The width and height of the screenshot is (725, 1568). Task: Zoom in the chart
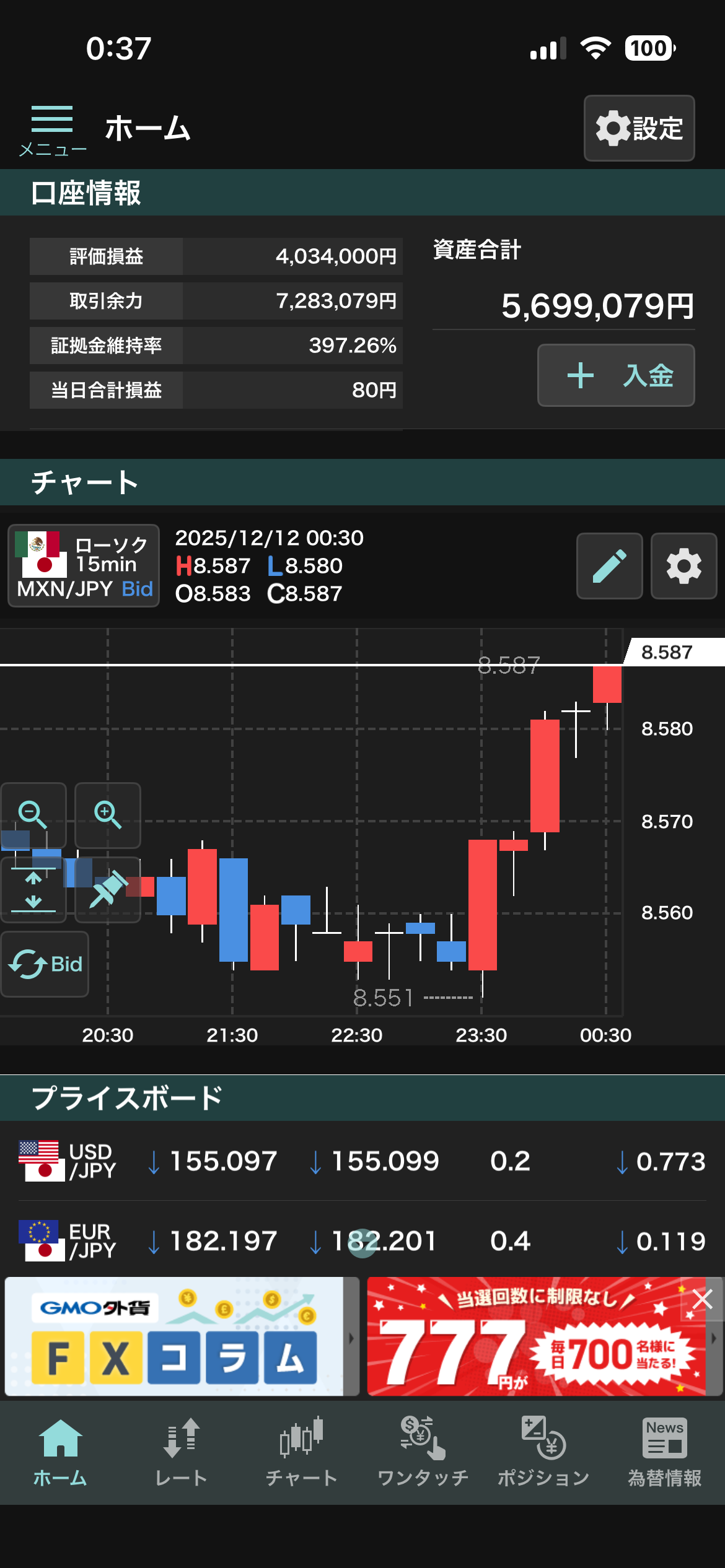coord(108,815)
